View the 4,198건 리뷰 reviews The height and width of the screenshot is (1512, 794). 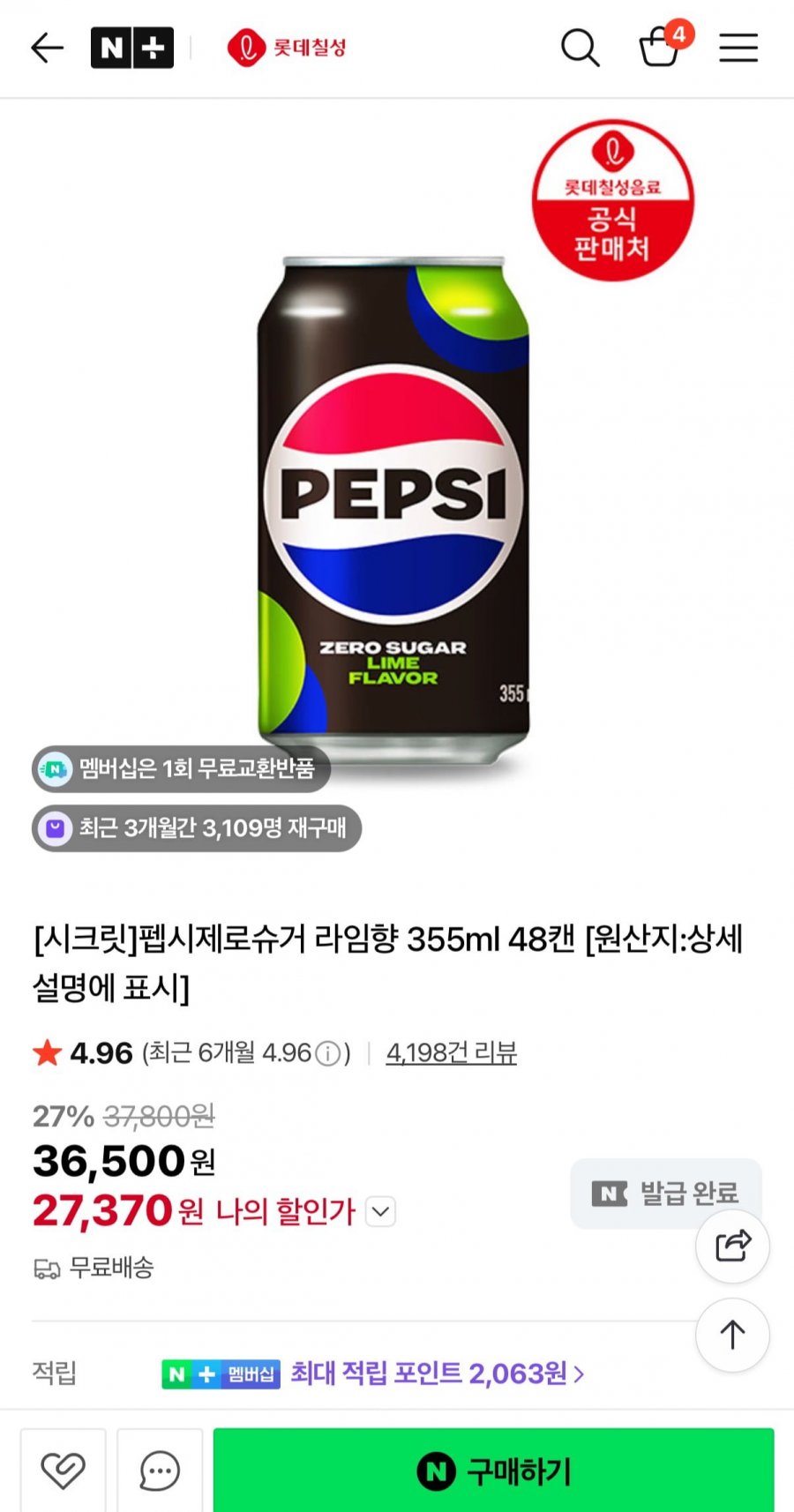pyautogui.click(x=451, y=1052)
